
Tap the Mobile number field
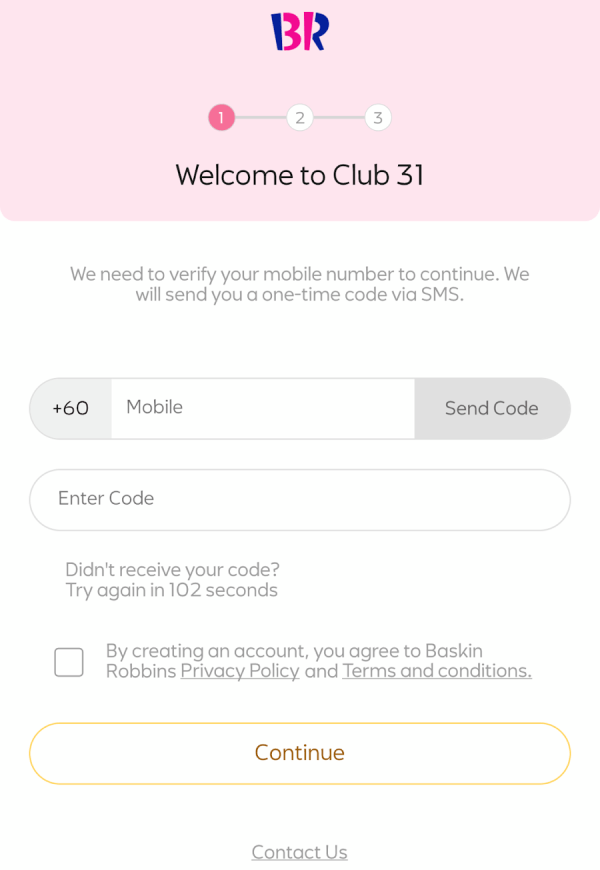tap(262, 408)
